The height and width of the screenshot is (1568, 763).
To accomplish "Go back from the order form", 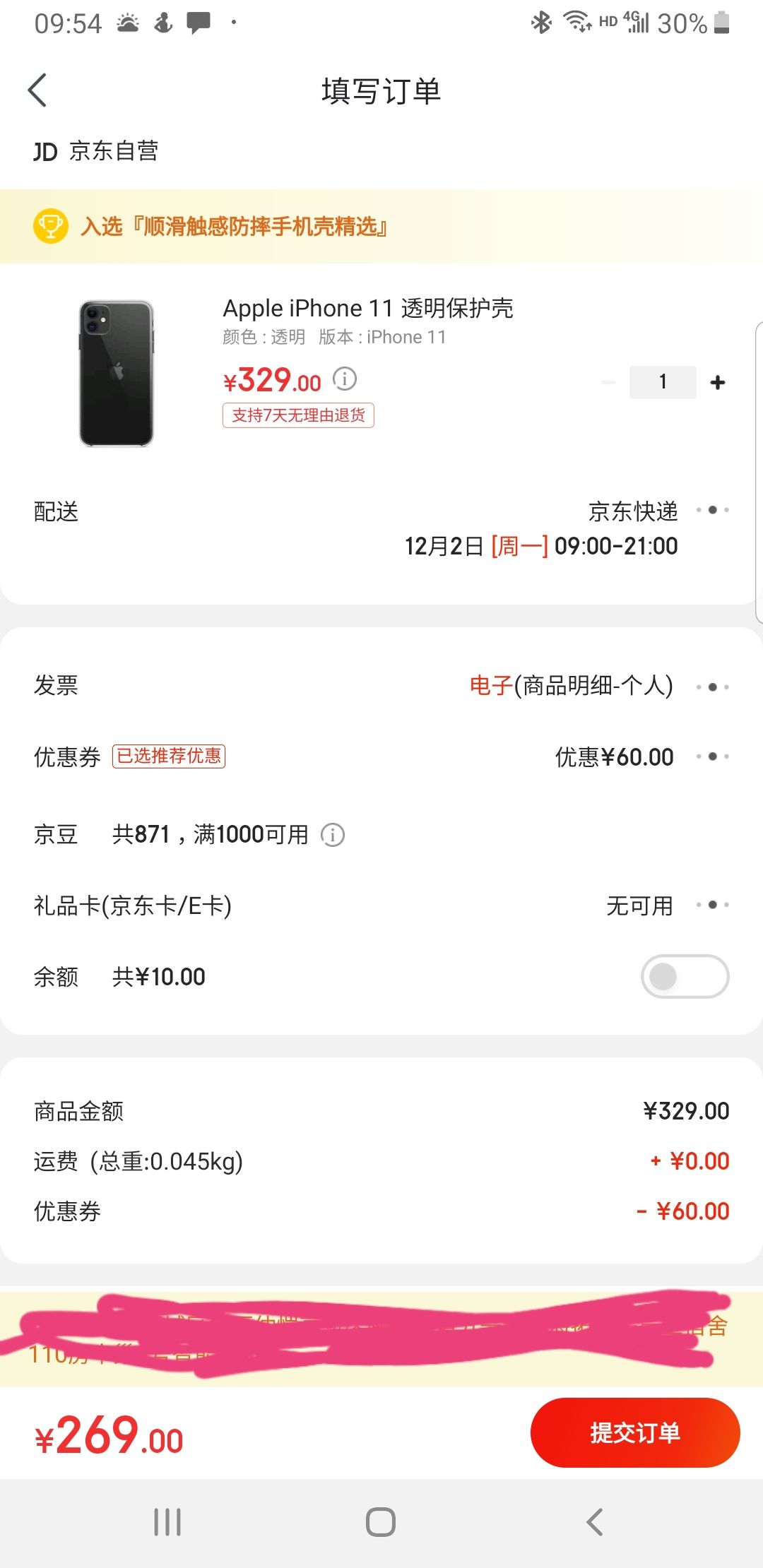I will (37, 90).
